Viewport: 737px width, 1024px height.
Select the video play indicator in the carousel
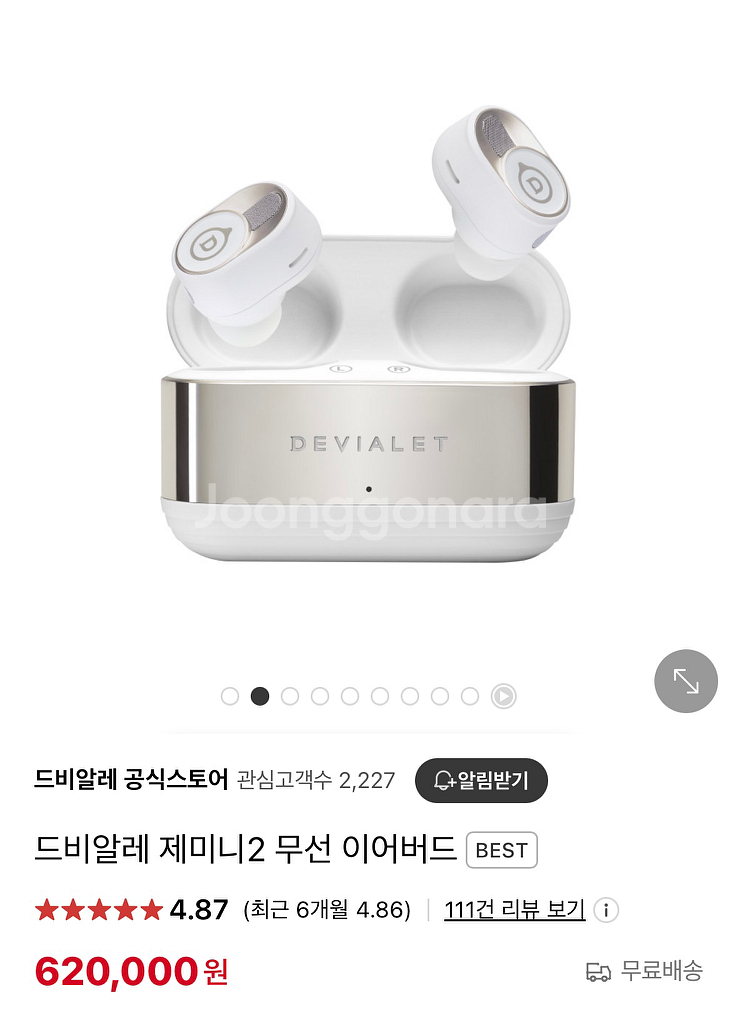(x=503, y=696)
